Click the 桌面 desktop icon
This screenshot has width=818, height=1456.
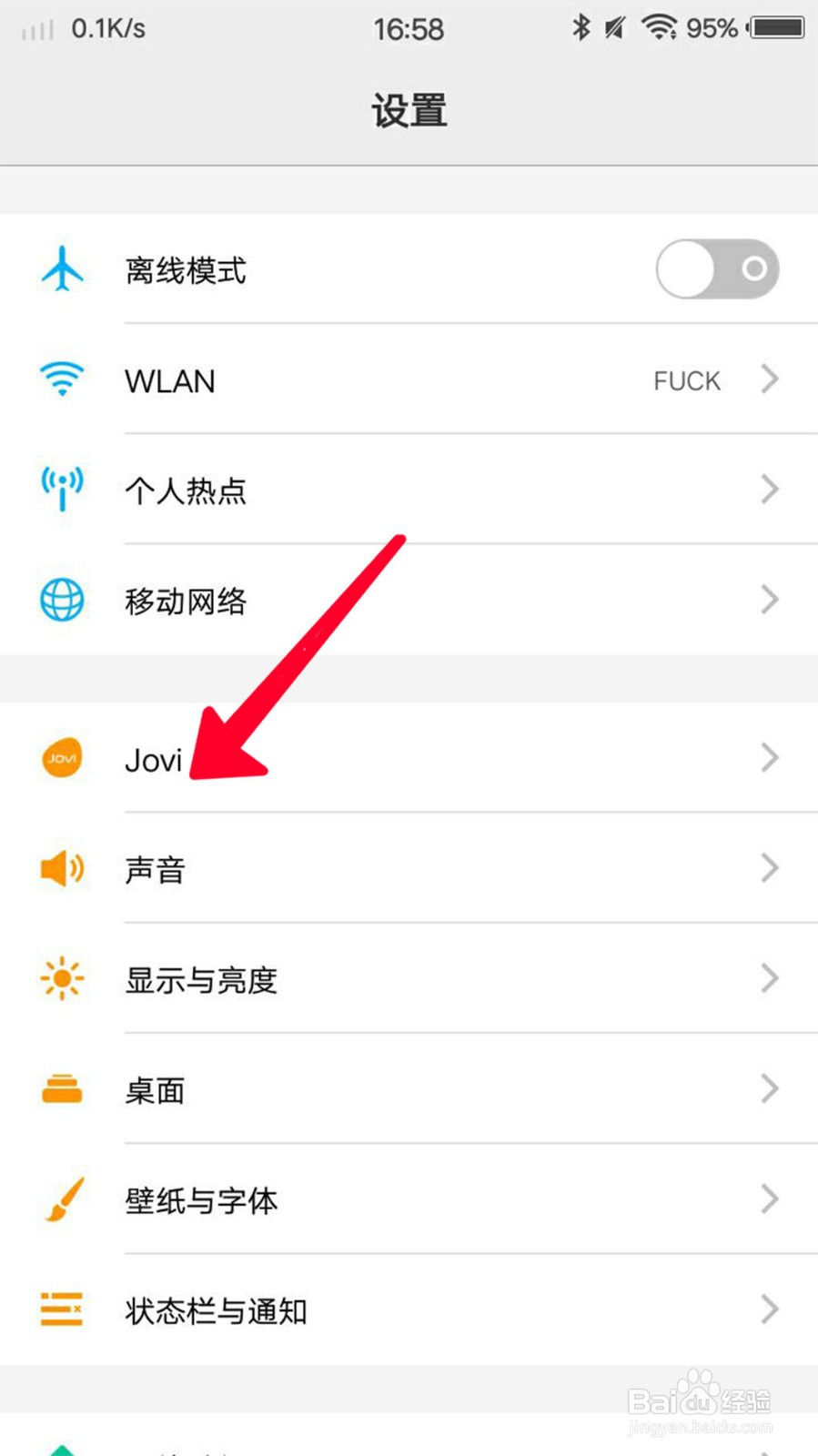(61, 1089)
